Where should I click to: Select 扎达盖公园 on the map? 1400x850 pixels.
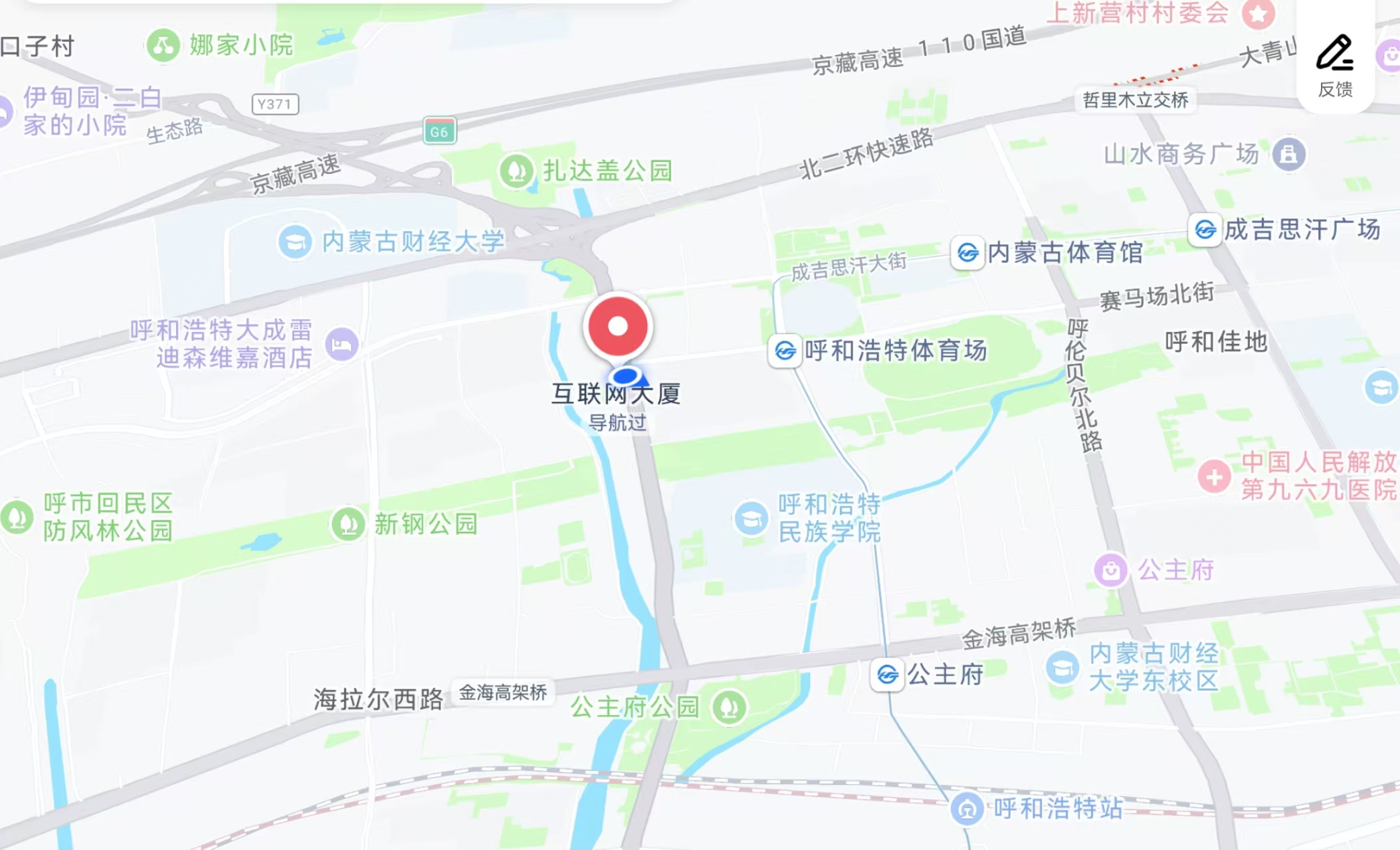(x=516, y=171)
